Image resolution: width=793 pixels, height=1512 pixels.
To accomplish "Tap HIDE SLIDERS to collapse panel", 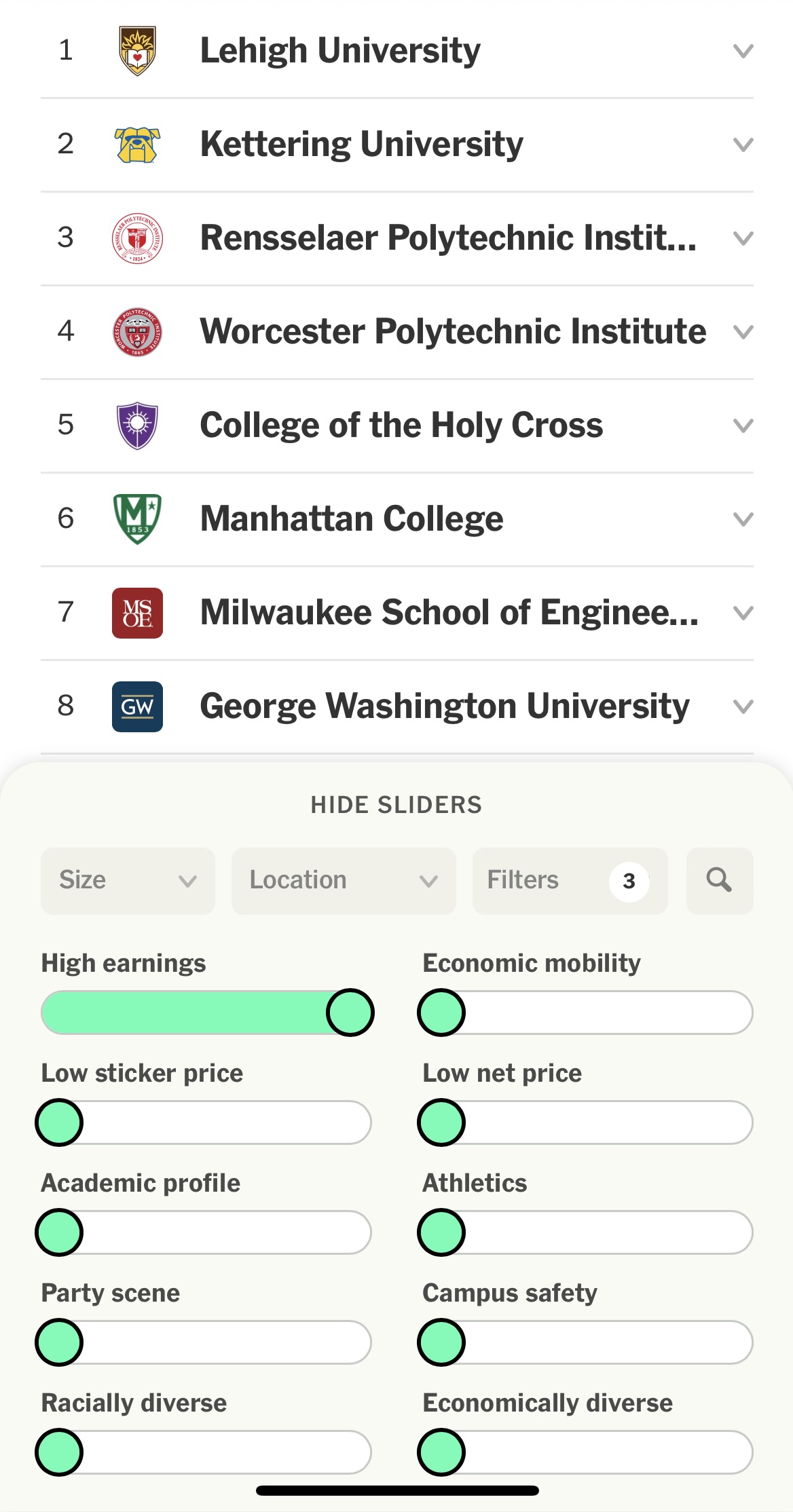I will pyautogui.click(x=396, y=805).
